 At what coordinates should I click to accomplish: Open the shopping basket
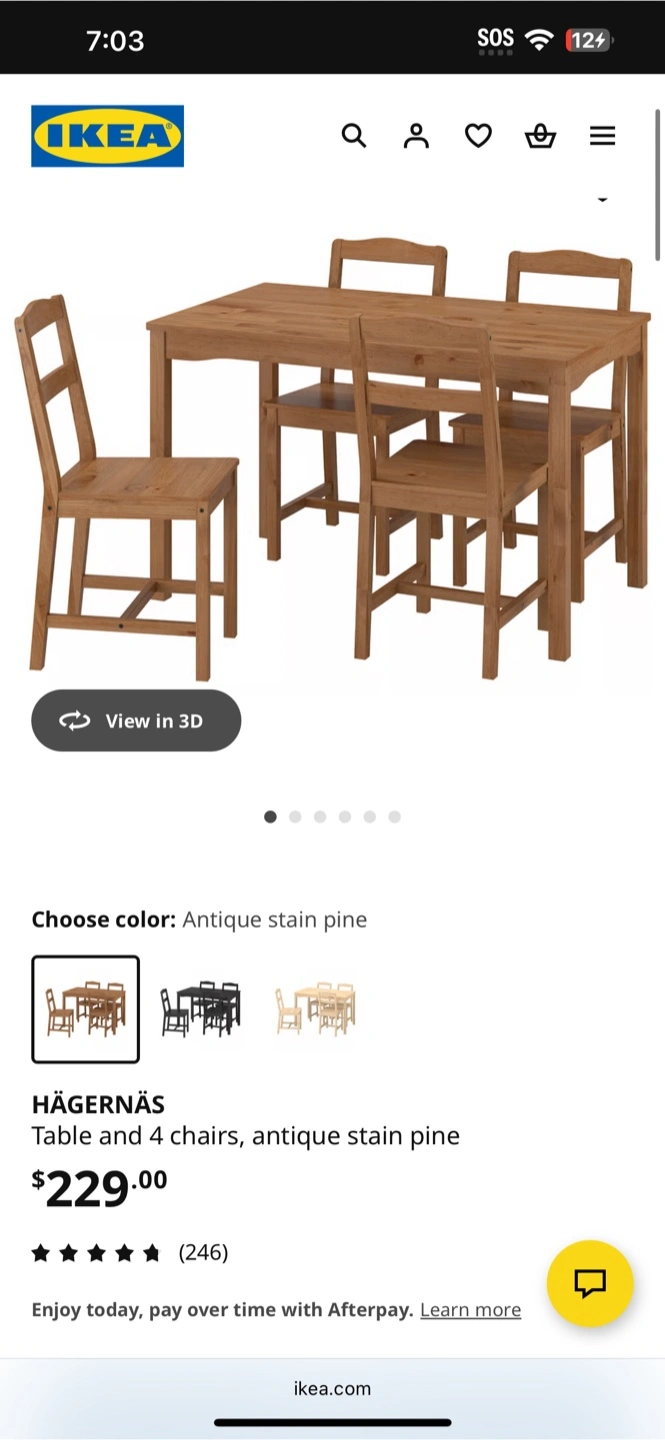(540, 135)
